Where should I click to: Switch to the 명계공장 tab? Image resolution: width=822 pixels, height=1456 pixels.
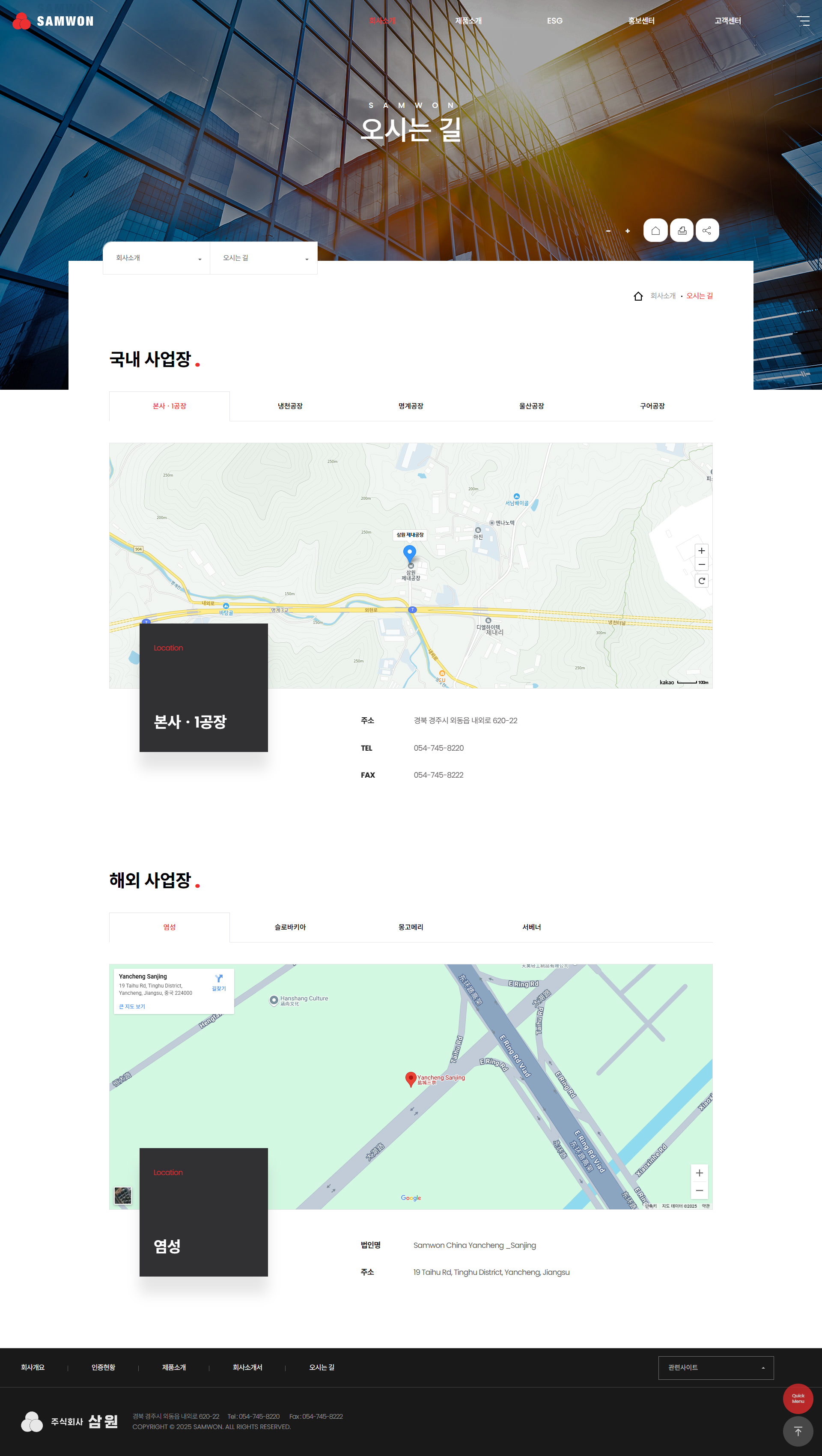[411, 406]
